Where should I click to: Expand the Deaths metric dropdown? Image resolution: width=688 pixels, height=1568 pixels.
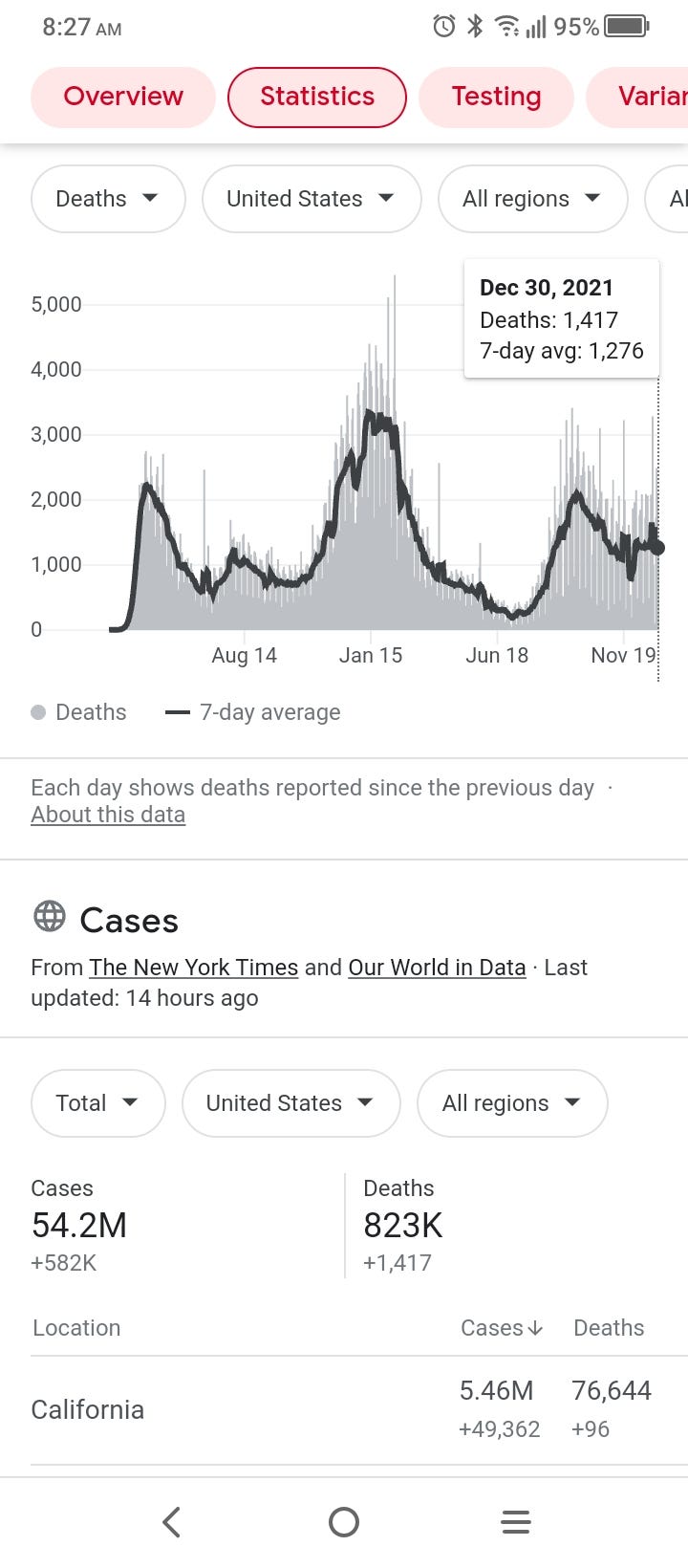107,199
